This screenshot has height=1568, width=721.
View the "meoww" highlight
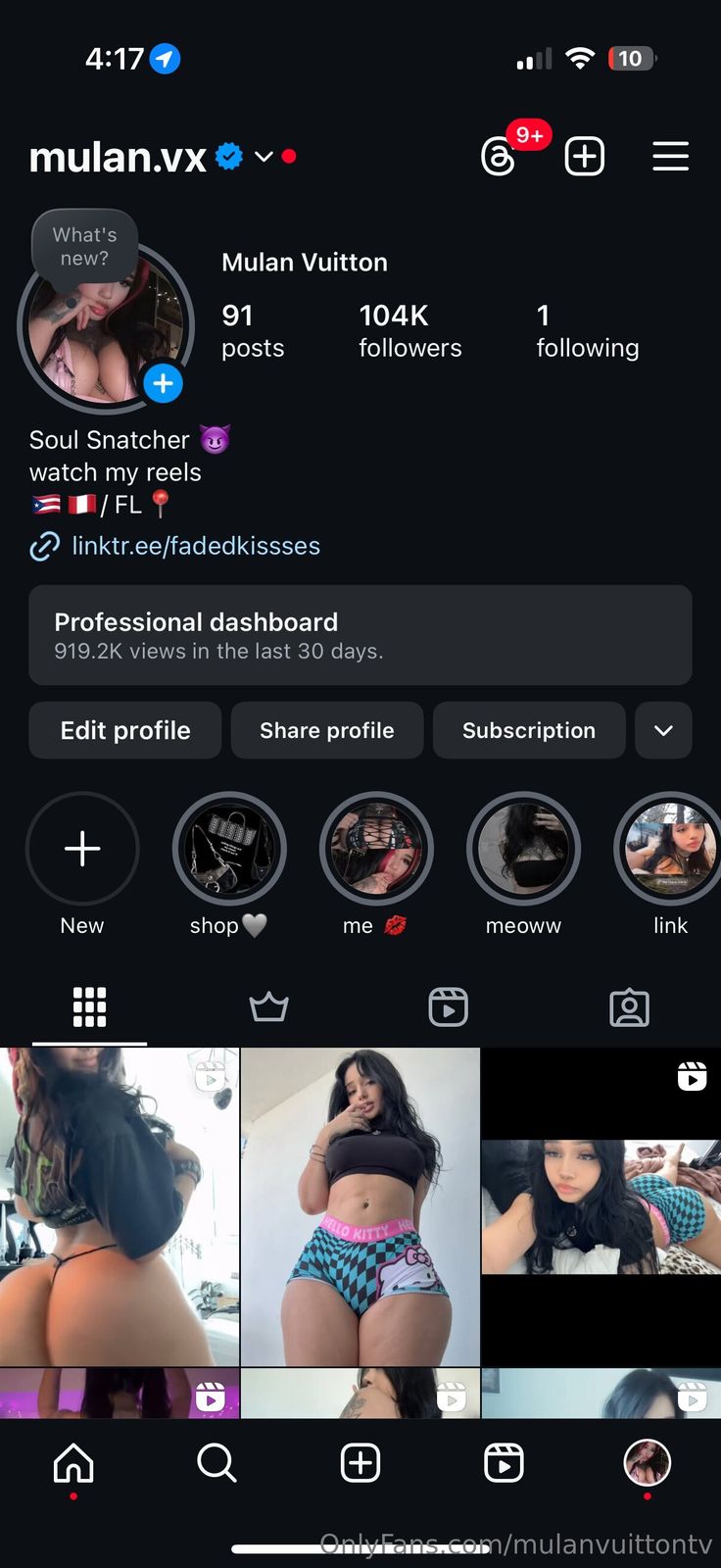[523, 849]
